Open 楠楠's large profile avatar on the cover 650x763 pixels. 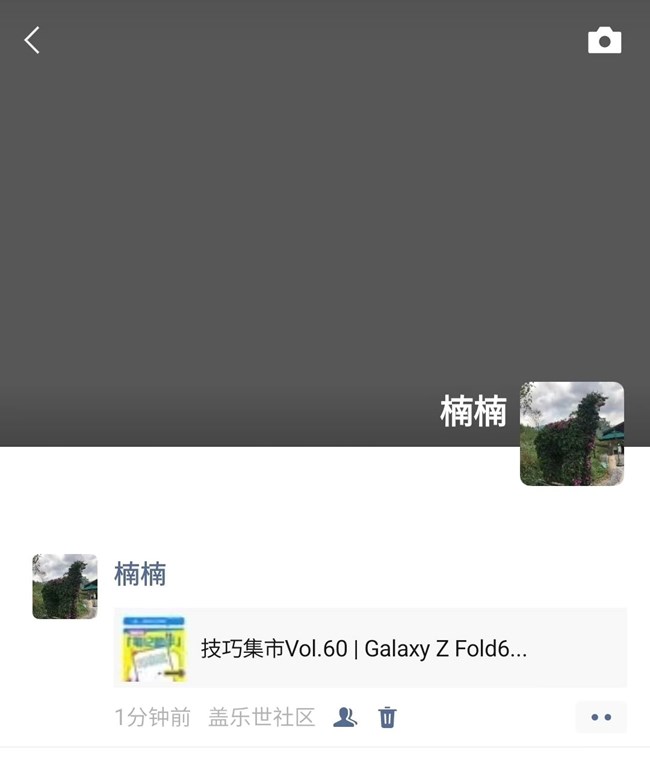(x=571, y=433)
